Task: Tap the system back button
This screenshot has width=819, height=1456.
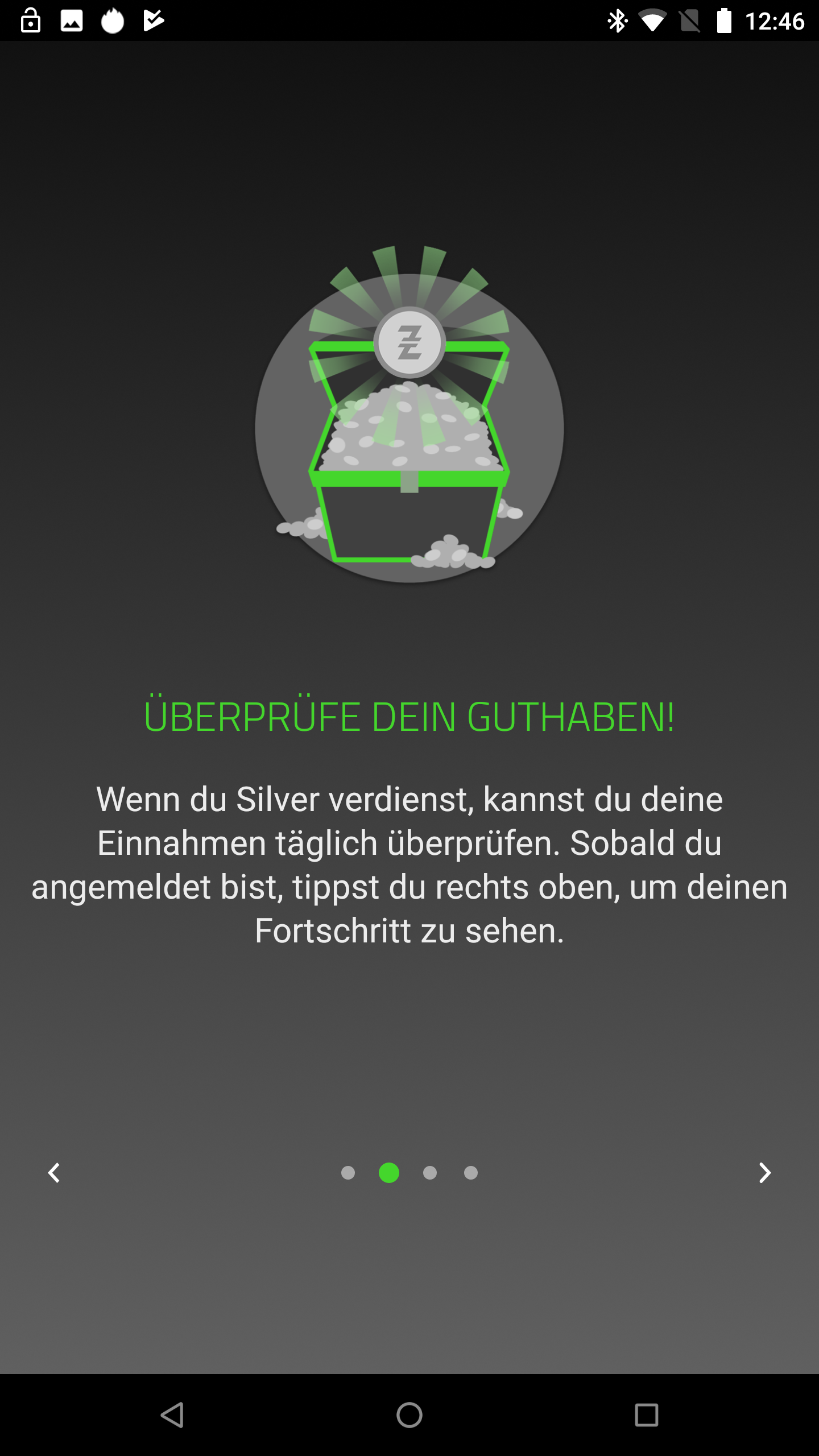Action: tap(172, 1414)
